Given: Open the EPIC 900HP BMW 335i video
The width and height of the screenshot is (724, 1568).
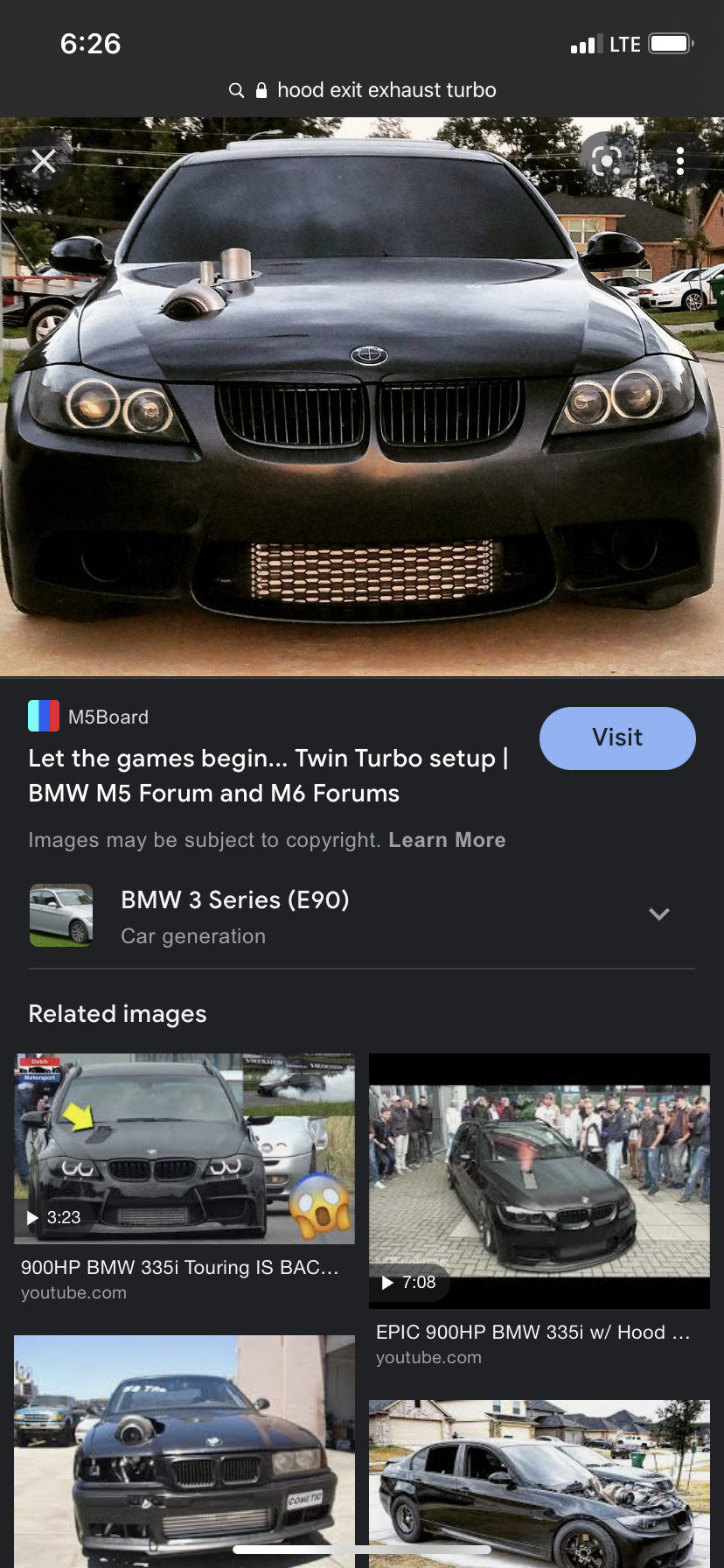Looking at the screenshot, I should coord(539,1180).
